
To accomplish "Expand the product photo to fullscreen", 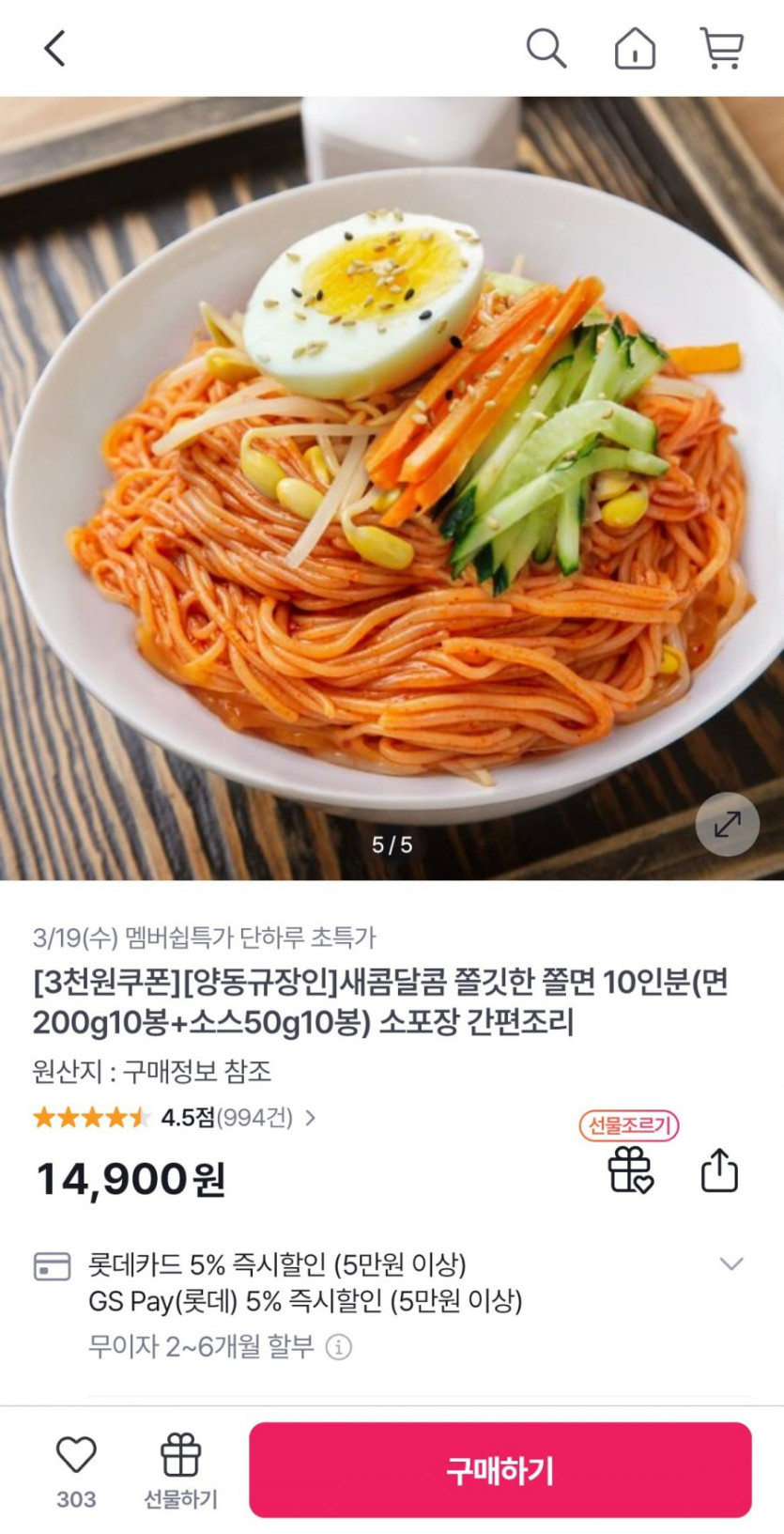I will (x=727, y=825).
